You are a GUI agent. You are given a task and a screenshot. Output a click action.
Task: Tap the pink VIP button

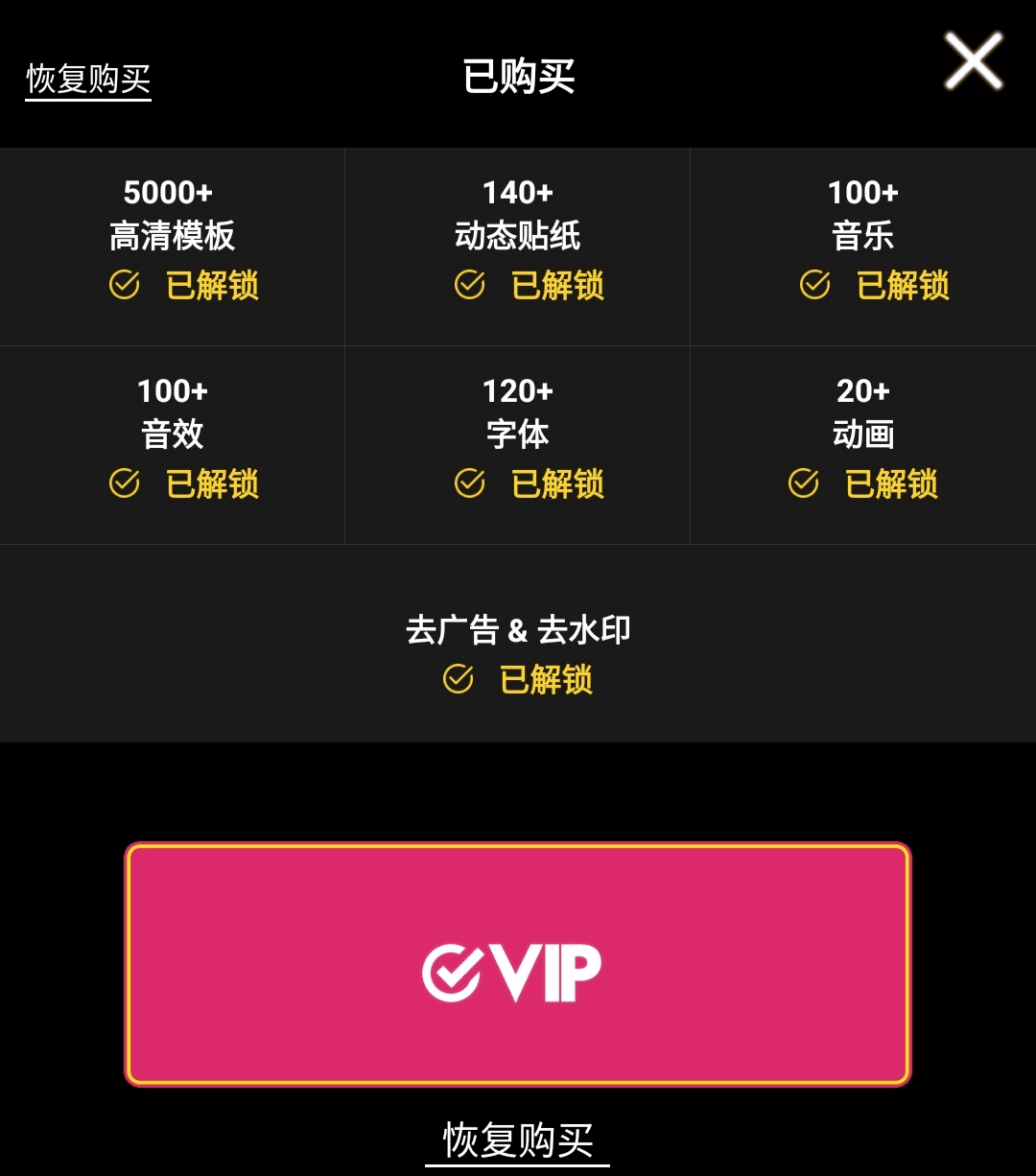click(517, 964)
